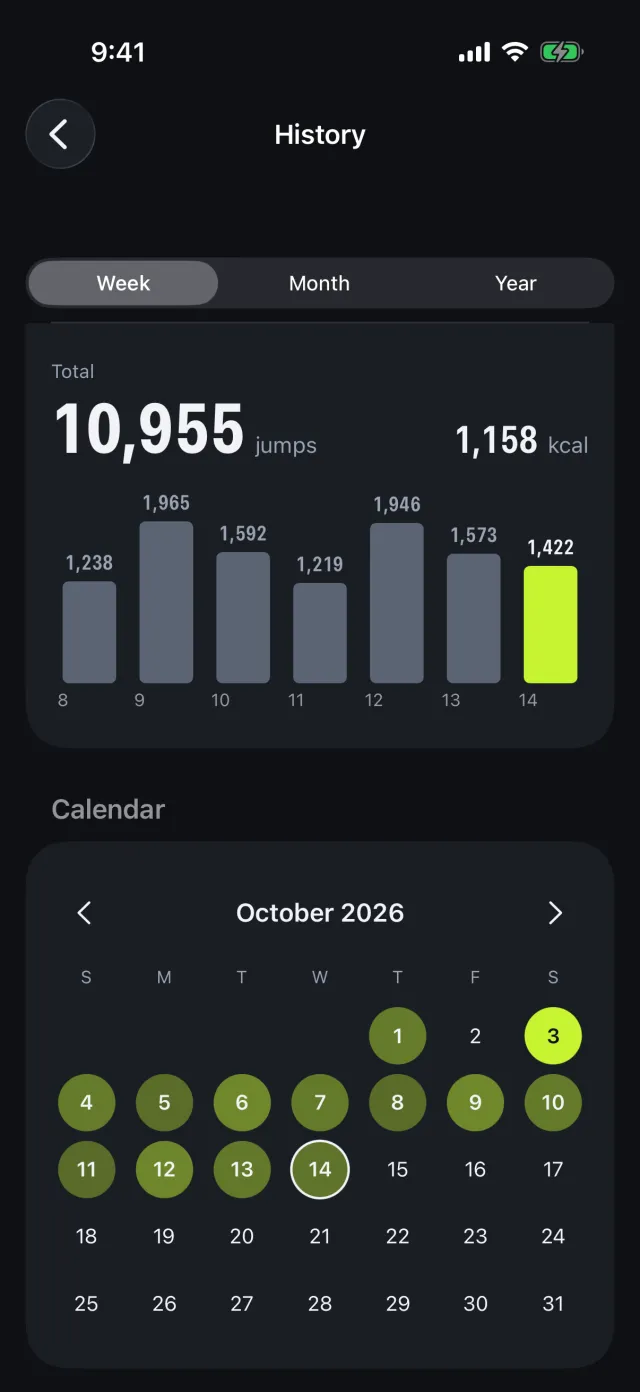Viewport: 640px width, 1392px height.
Task: Tap October 12 in the calendar
Action: (x=164, y=1169)
